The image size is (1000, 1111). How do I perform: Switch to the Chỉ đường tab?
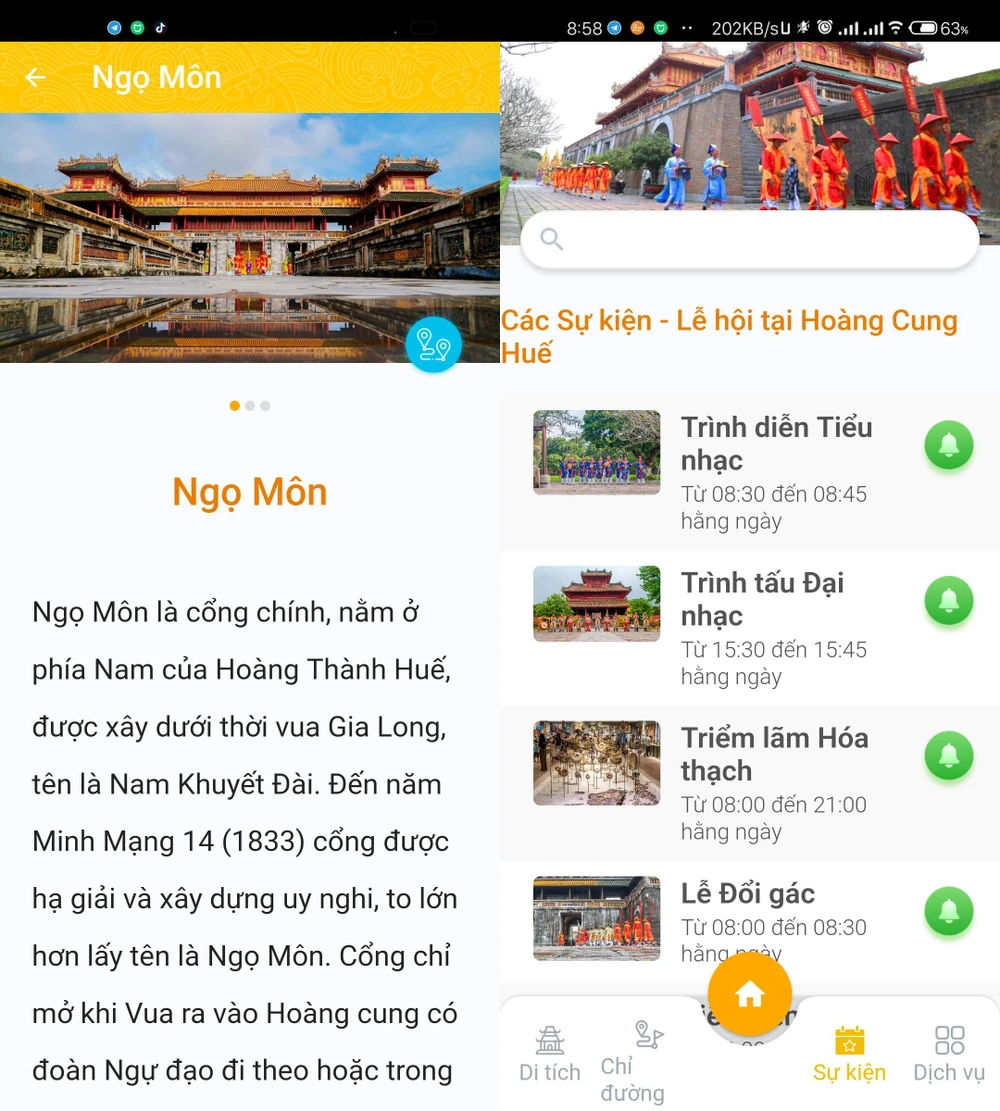pos(640,1060)
